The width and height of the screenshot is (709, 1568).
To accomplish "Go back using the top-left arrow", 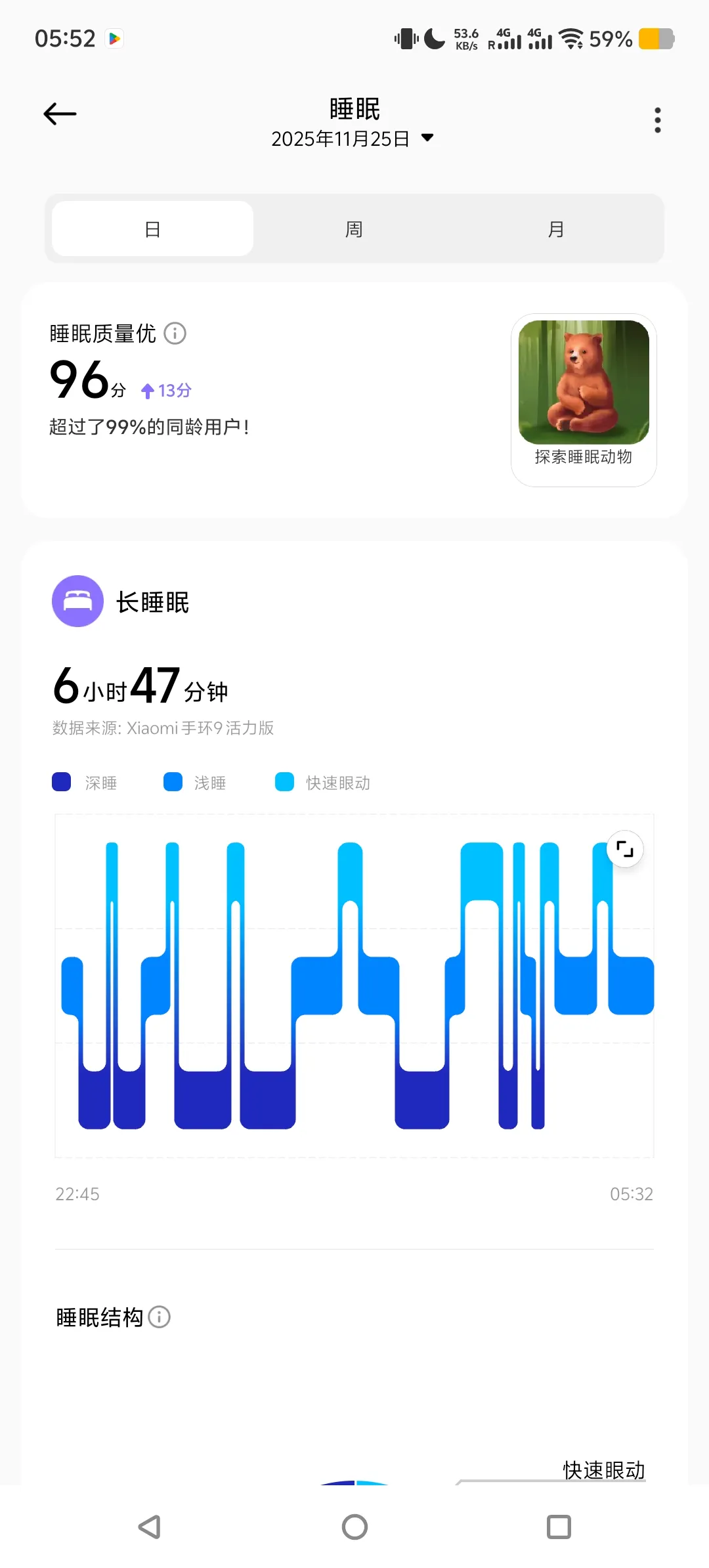I will pos(60,114).
